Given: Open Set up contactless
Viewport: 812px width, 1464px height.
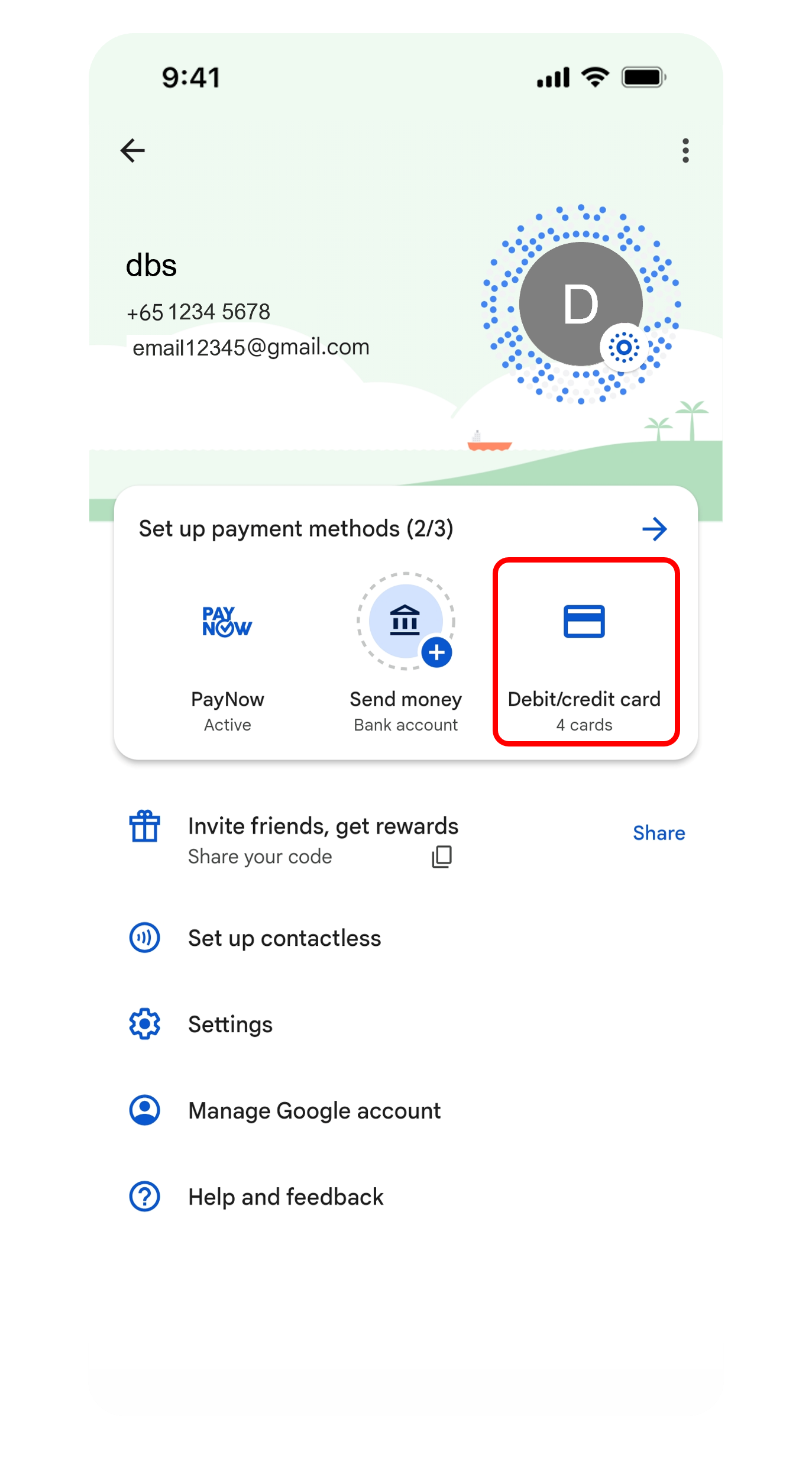Looking at the screenshot, I should [284, 938].
